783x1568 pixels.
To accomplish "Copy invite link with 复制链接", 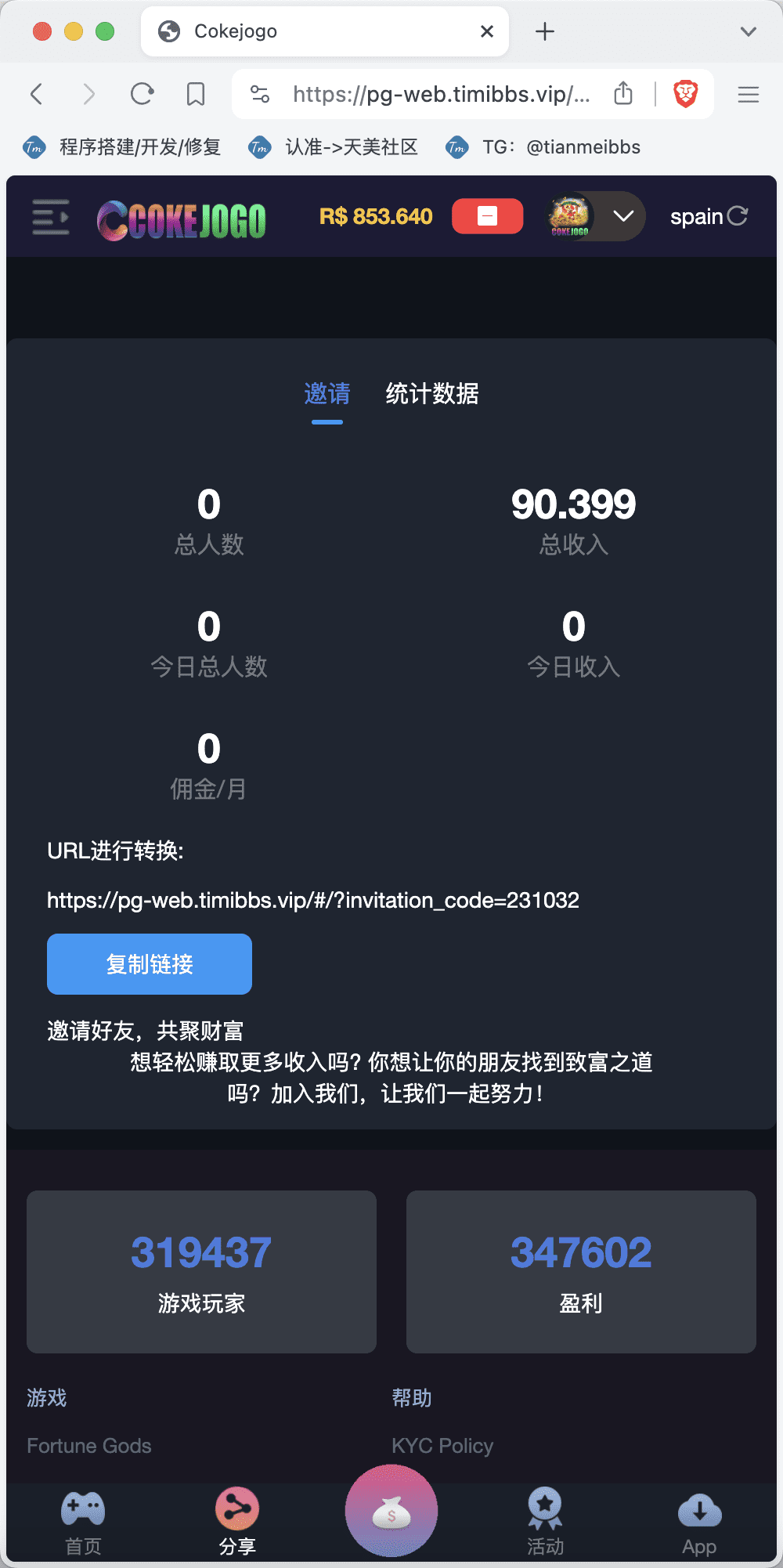I will pos(150,964).
